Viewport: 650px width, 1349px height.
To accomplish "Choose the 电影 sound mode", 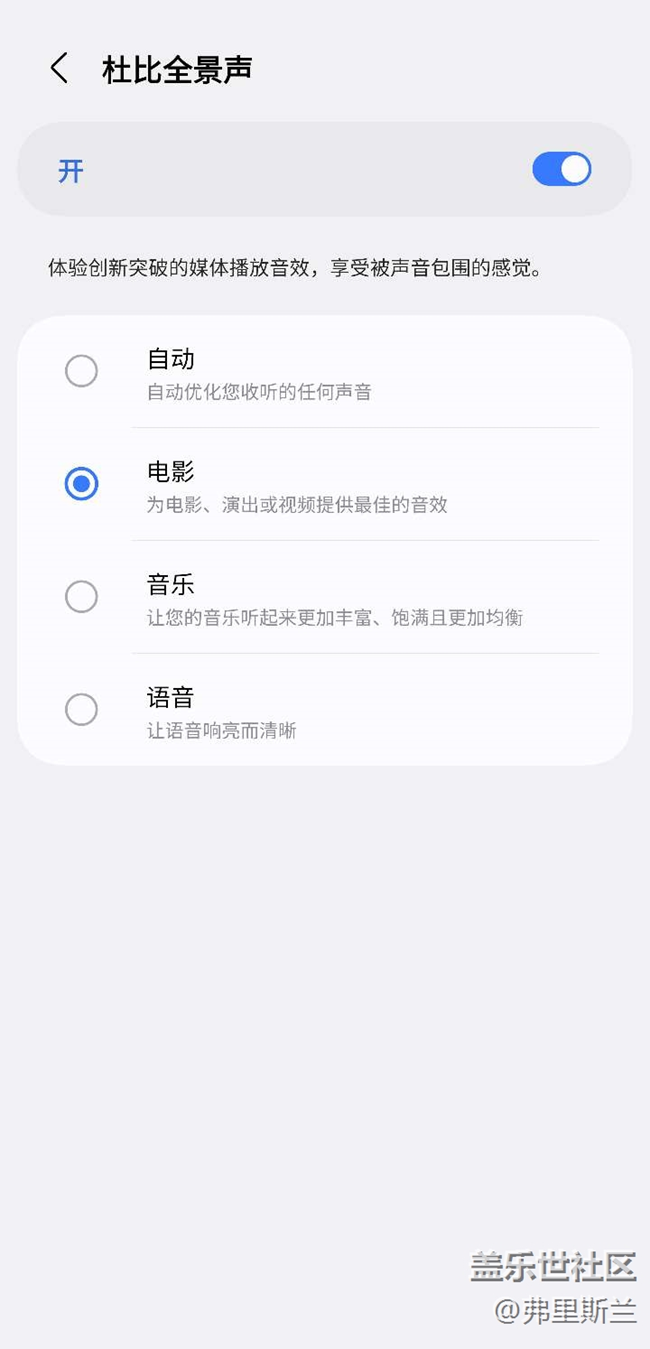I will click(81, 484).
